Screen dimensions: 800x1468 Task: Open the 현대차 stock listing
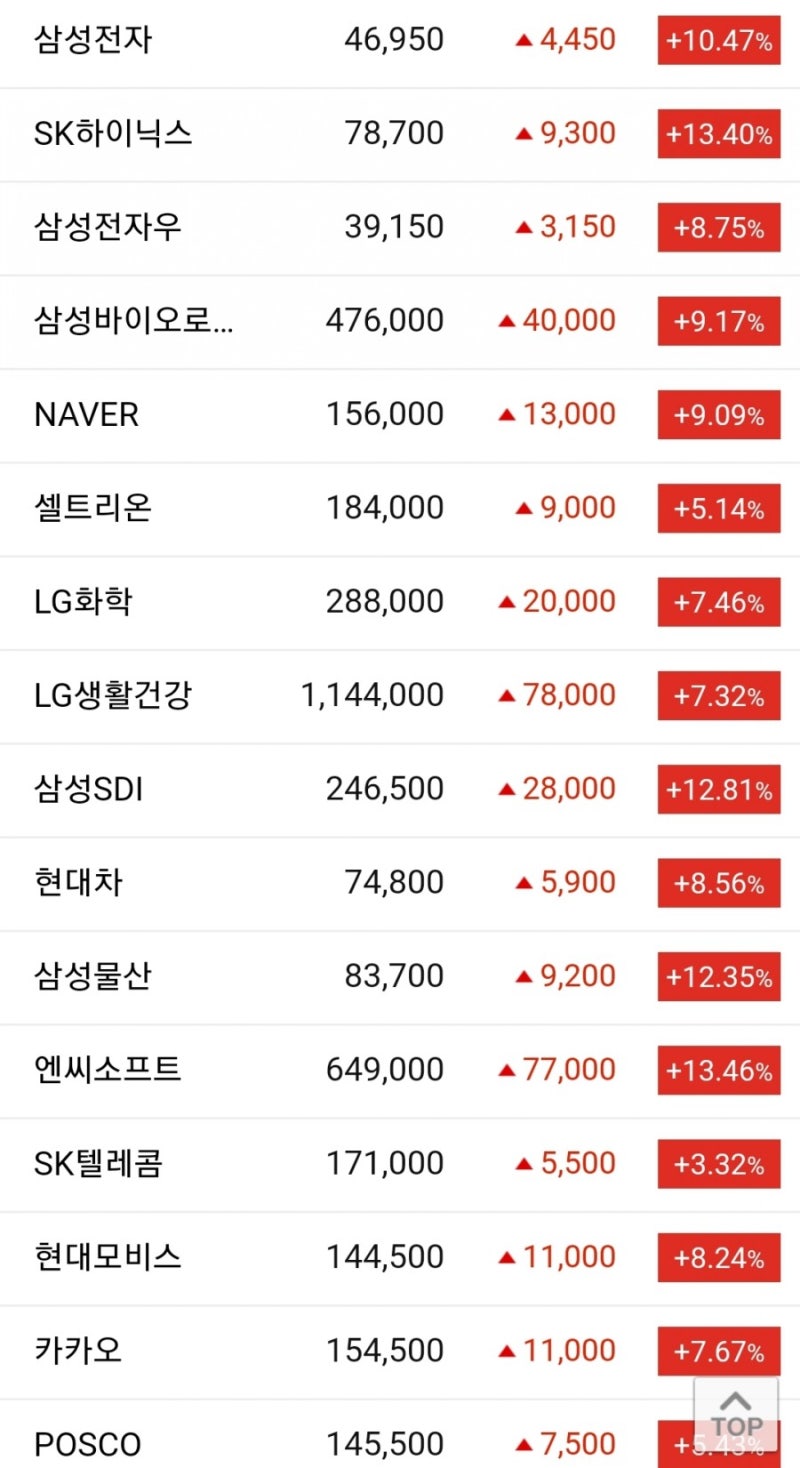click(x=77, y=882)
